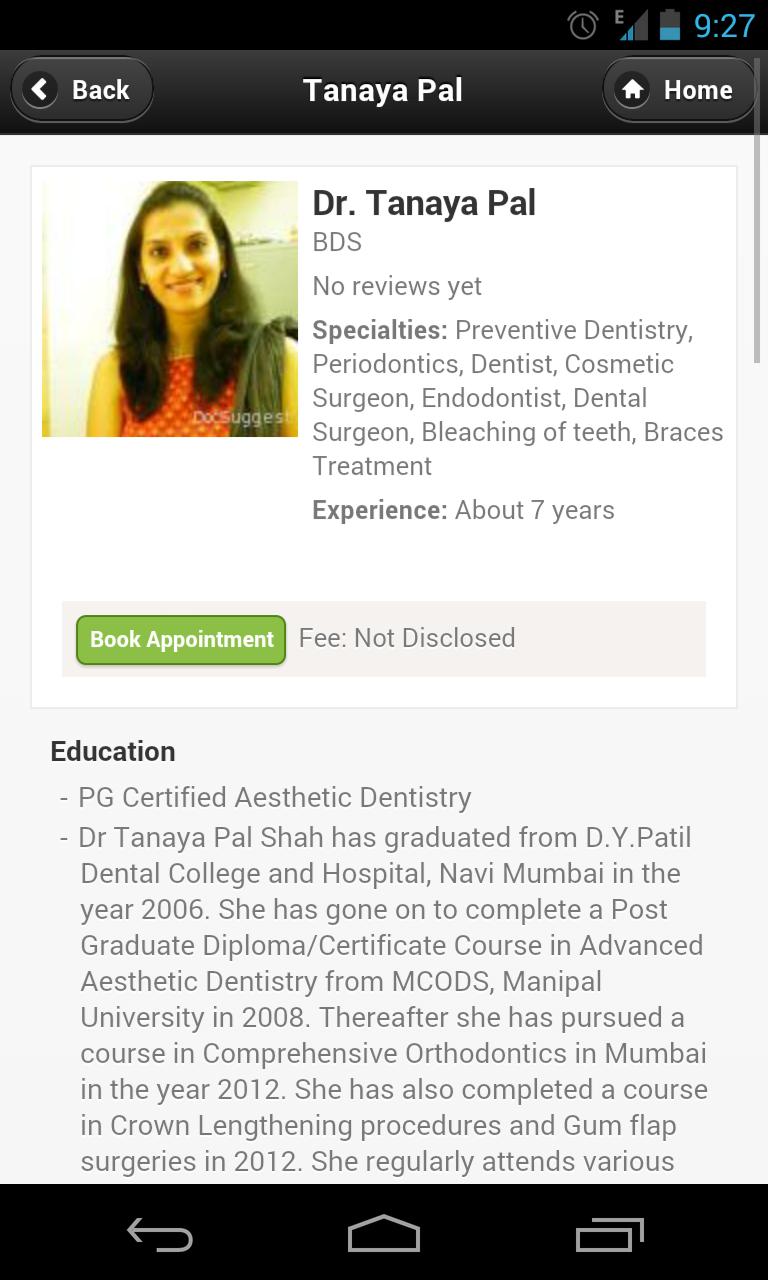Viewport: 768px width, 1280px height.
Task: Tap the 'Experience: About 7 years' line
Action: pyautogui.click(x=464, y=510)
